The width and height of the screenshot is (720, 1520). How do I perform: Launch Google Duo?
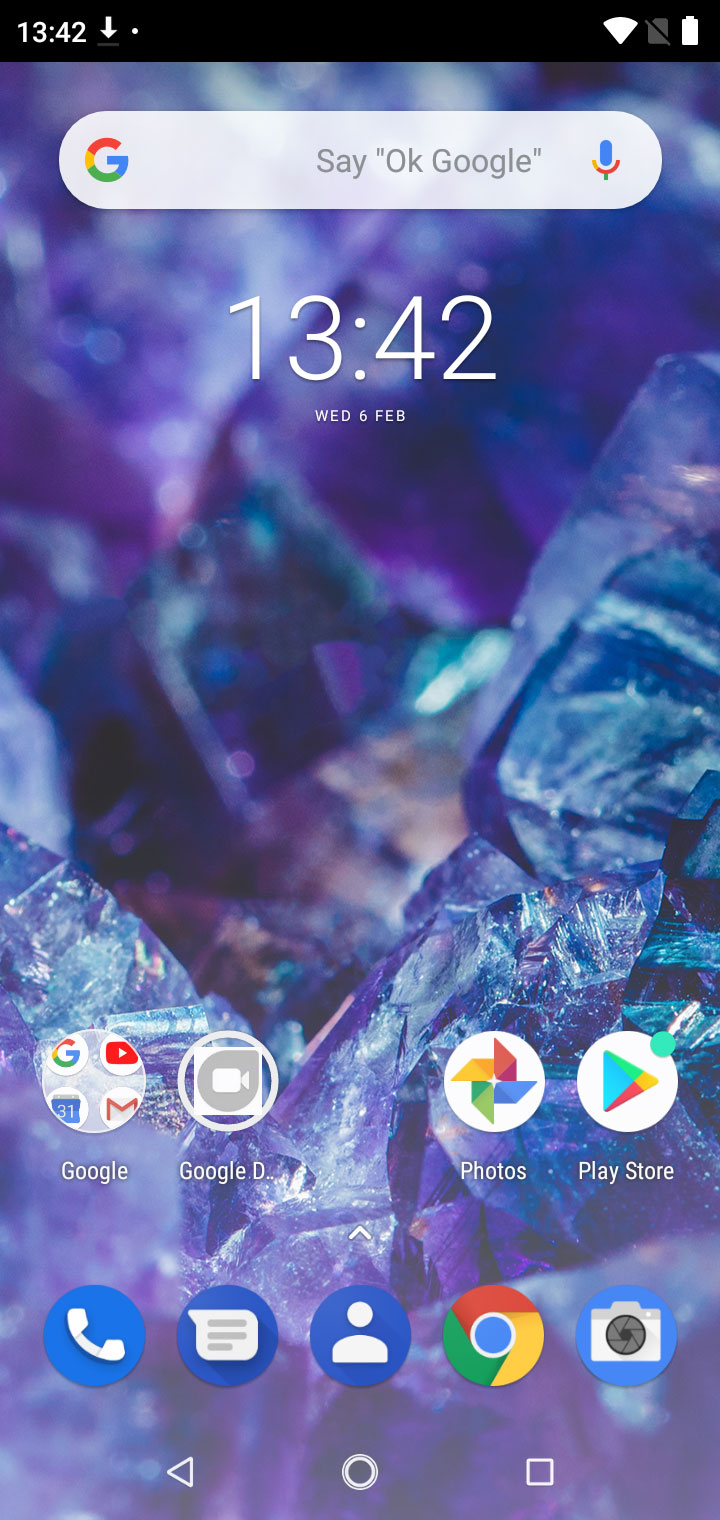coord(227,1082)
